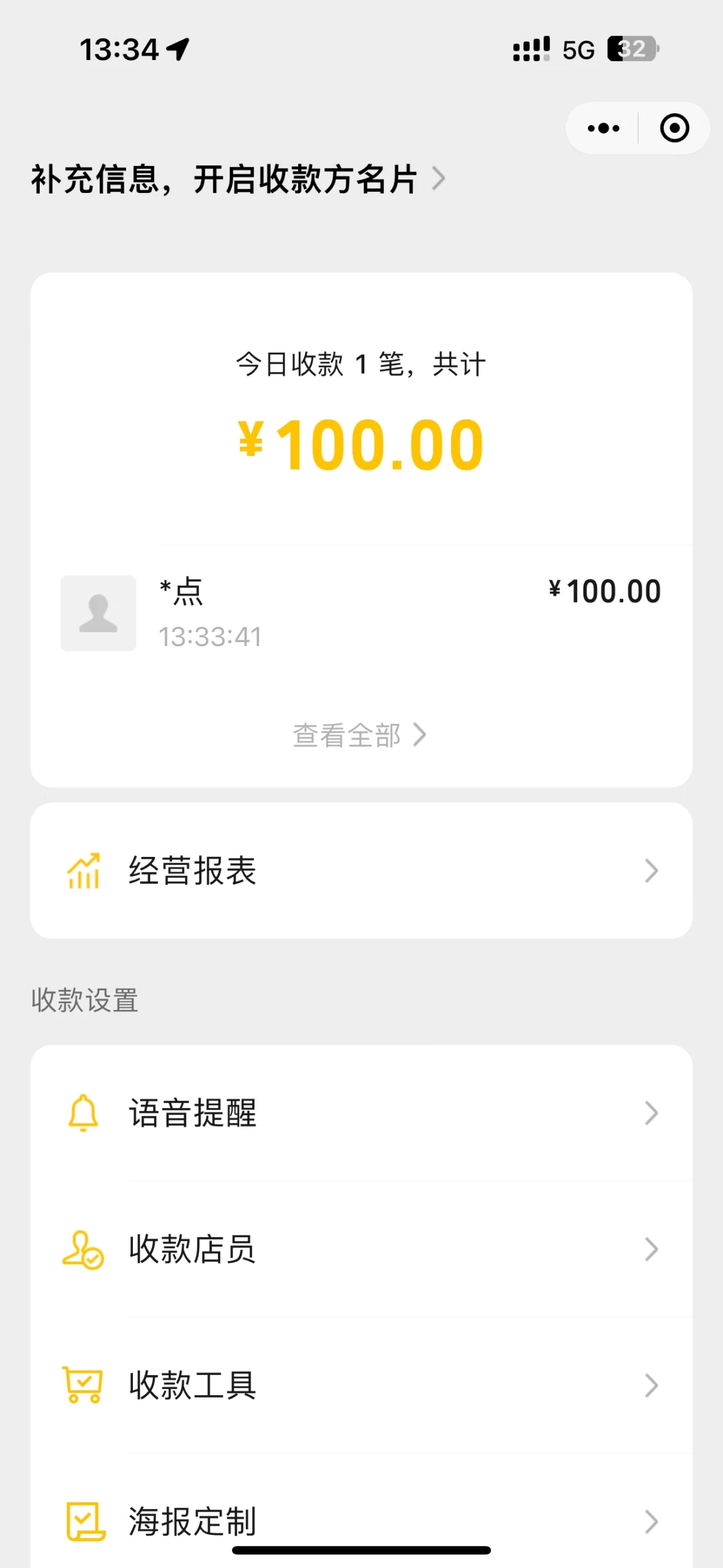Open 语音提醒 voice reminder settings

click(361, 1112)
